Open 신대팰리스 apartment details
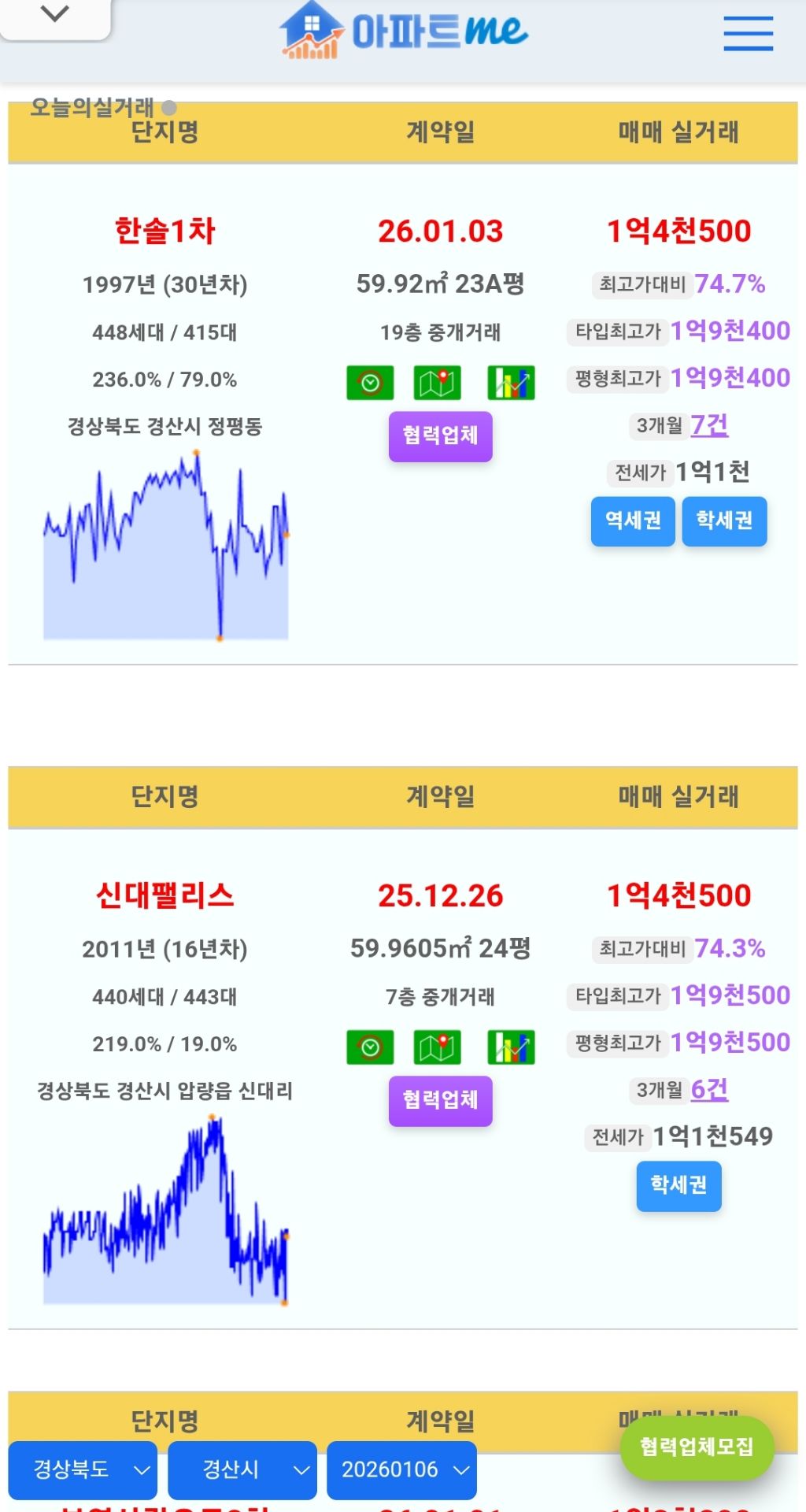Image resolution: width=806 pixels, height=1512 pixels. [x=165, y=895]
